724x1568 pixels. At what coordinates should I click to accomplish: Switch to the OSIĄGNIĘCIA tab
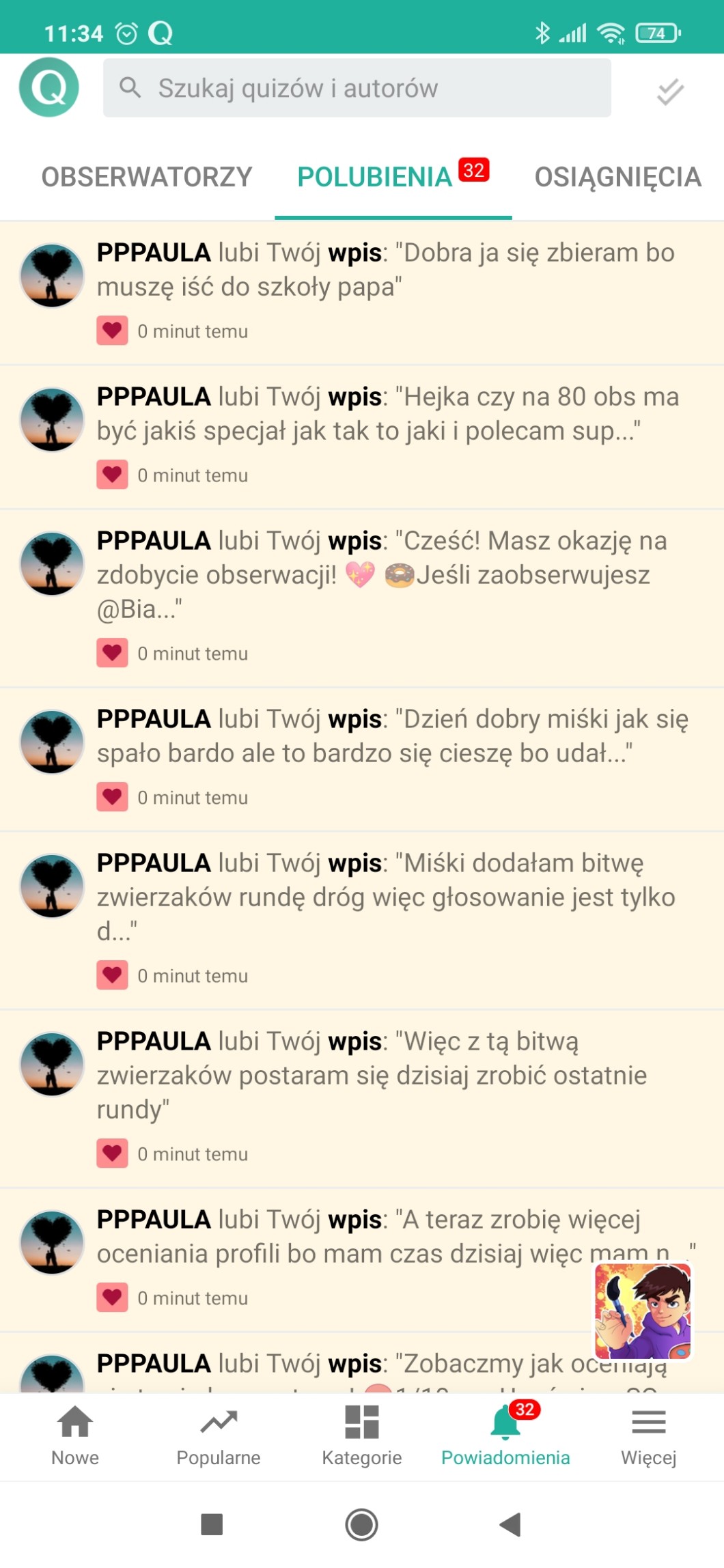617,178
